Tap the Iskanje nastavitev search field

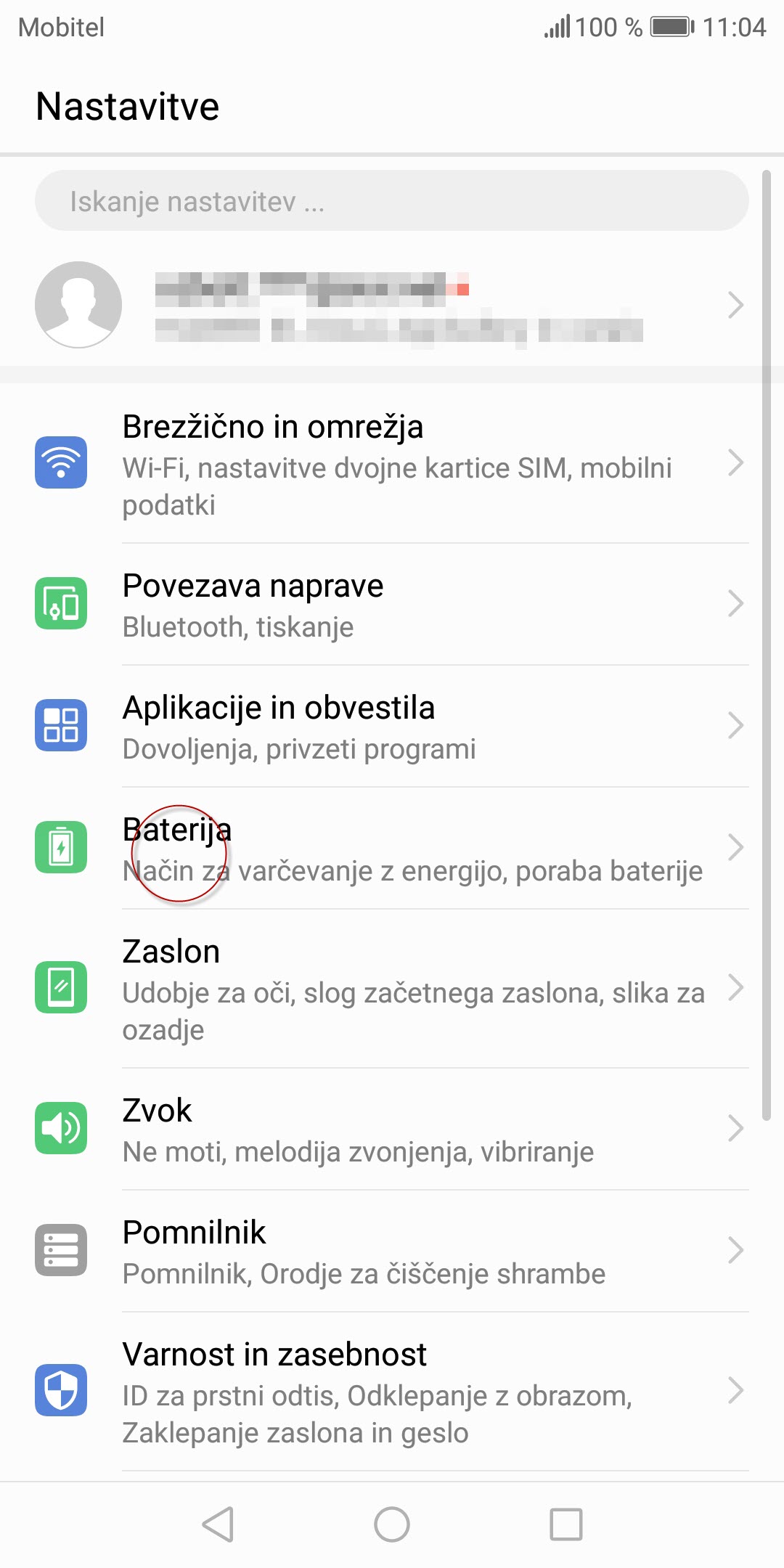coord(391,201)
